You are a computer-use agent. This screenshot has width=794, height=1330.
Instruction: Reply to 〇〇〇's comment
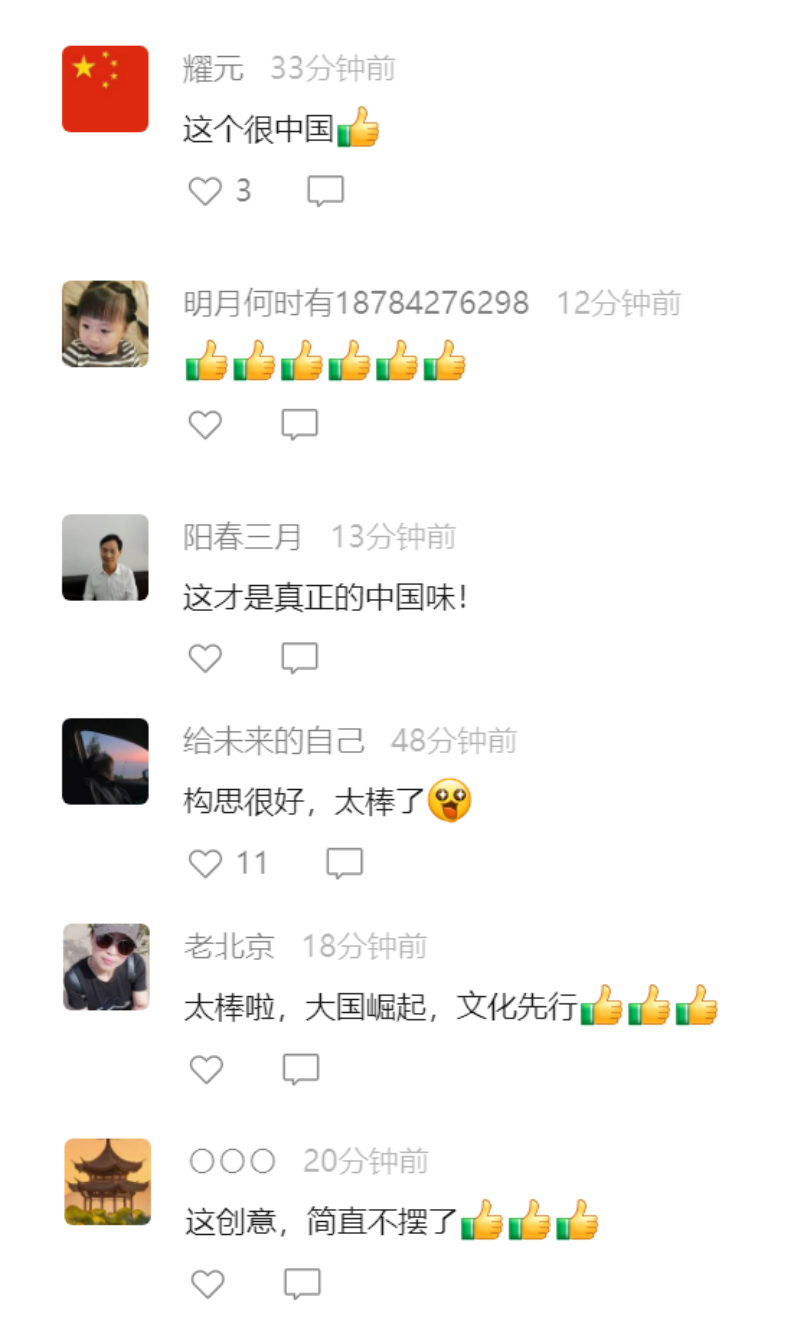coord(302,1283)
